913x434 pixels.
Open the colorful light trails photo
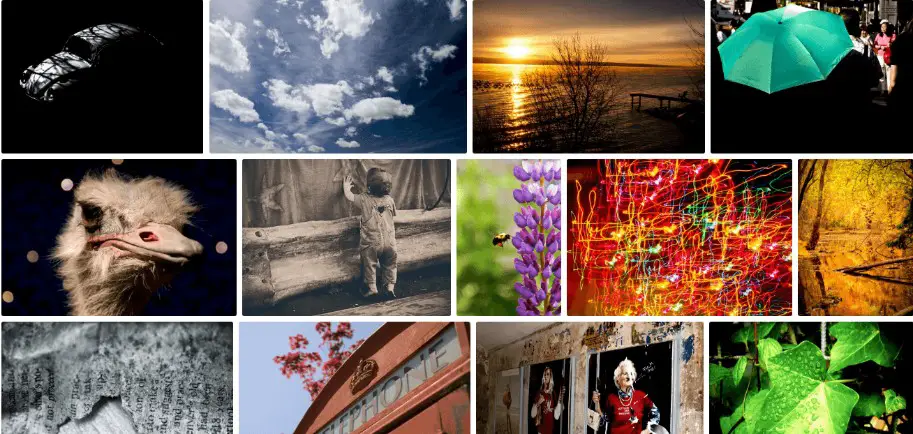tap(679, 237)
